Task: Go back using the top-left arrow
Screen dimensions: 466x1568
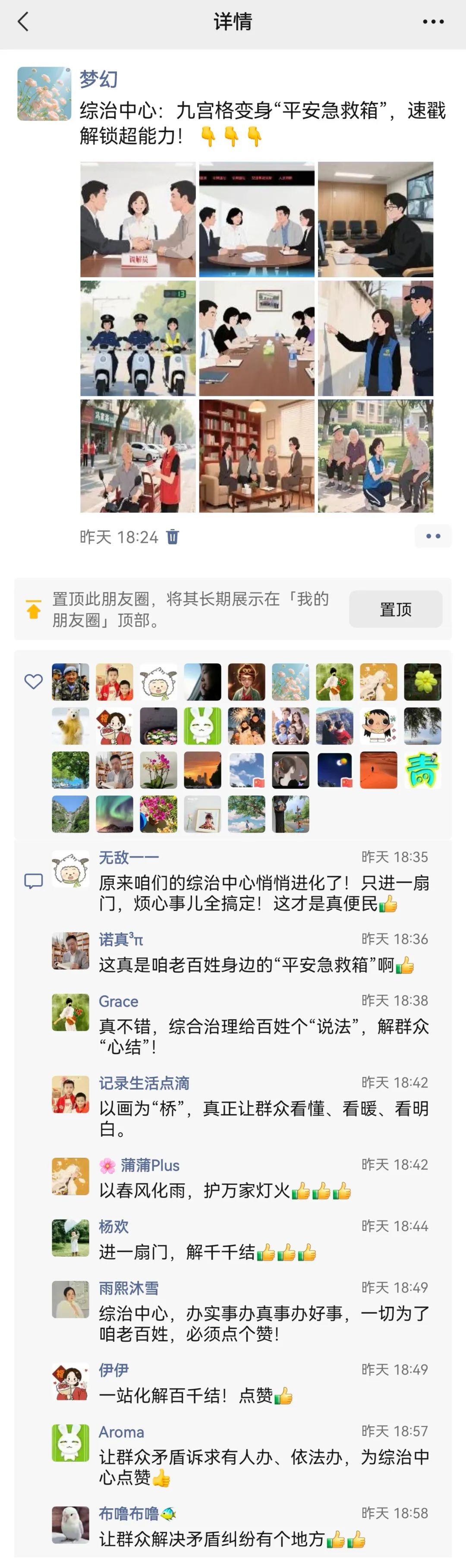Action: (x=23, y=22)
